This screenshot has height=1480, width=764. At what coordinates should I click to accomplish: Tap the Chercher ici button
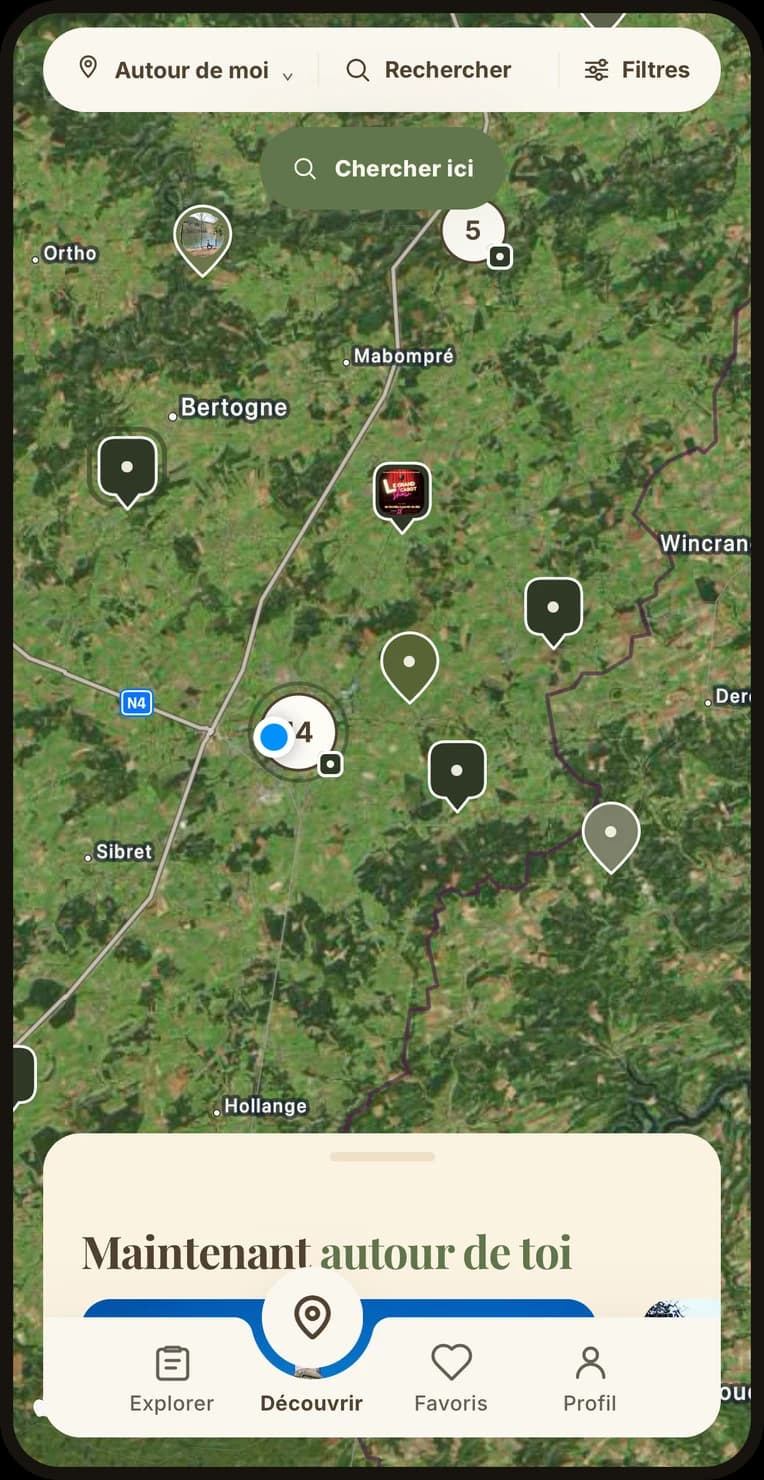coord(383,168)
